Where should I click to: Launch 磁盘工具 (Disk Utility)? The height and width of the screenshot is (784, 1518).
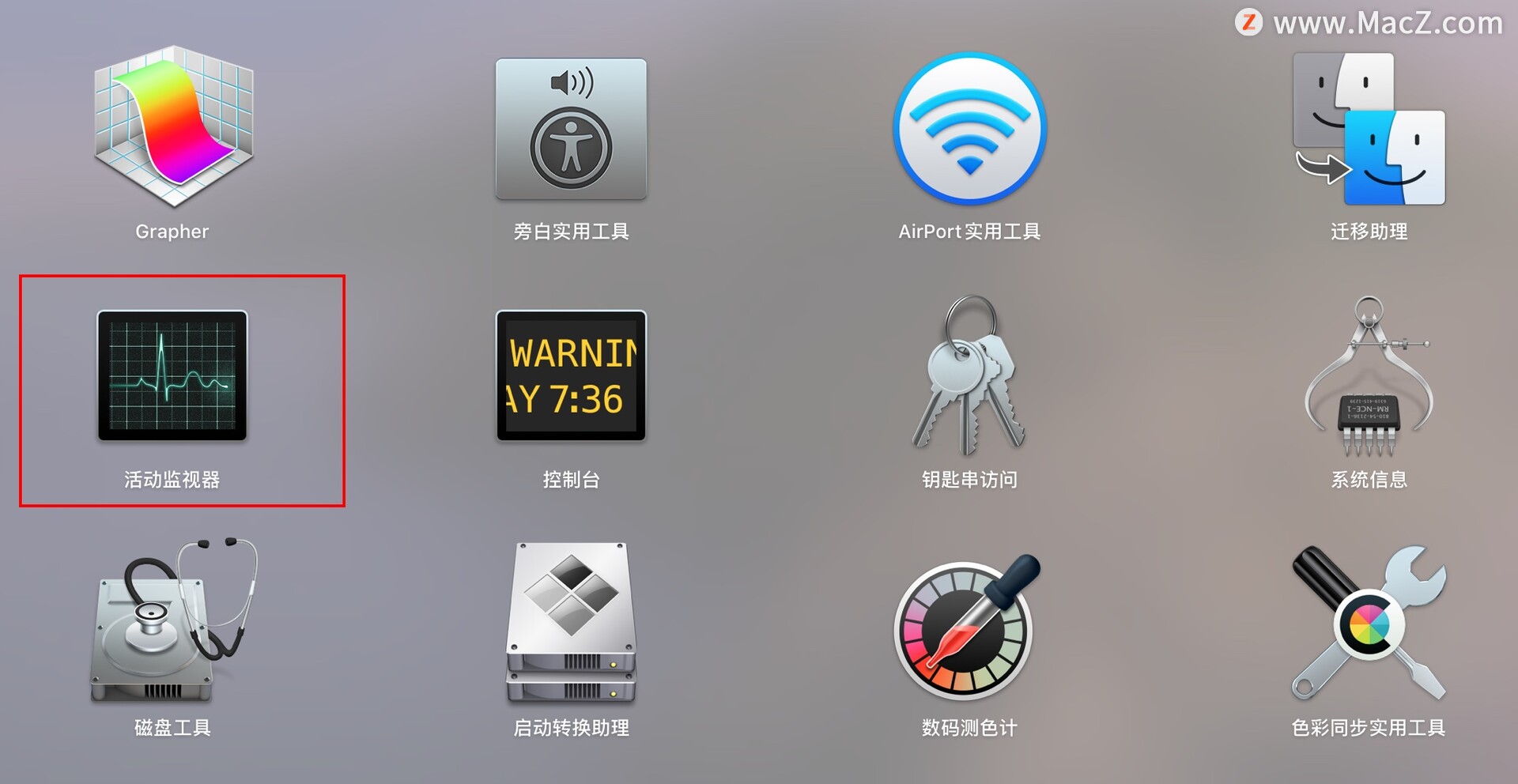click(x=172, y=623)
